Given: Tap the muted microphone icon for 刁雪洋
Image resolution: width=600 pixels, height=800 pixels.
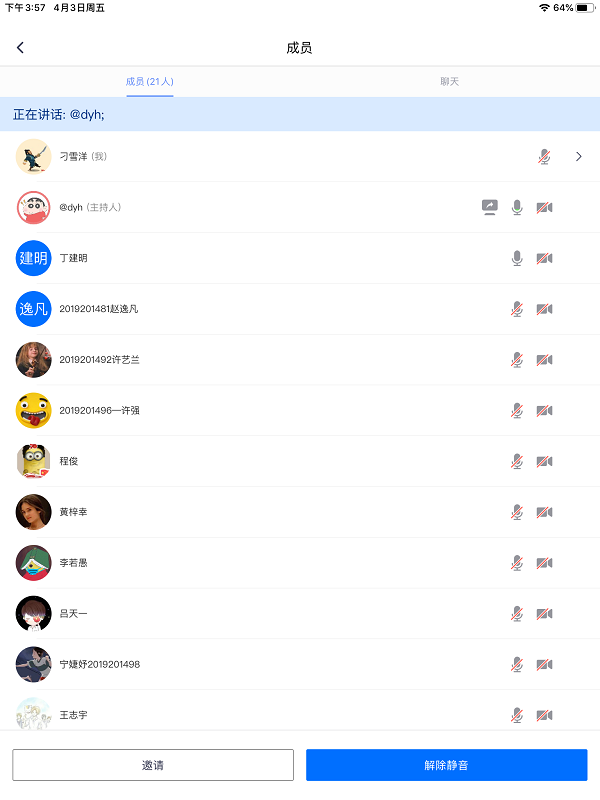Looking at the screenshot, I should pos(544,157).
